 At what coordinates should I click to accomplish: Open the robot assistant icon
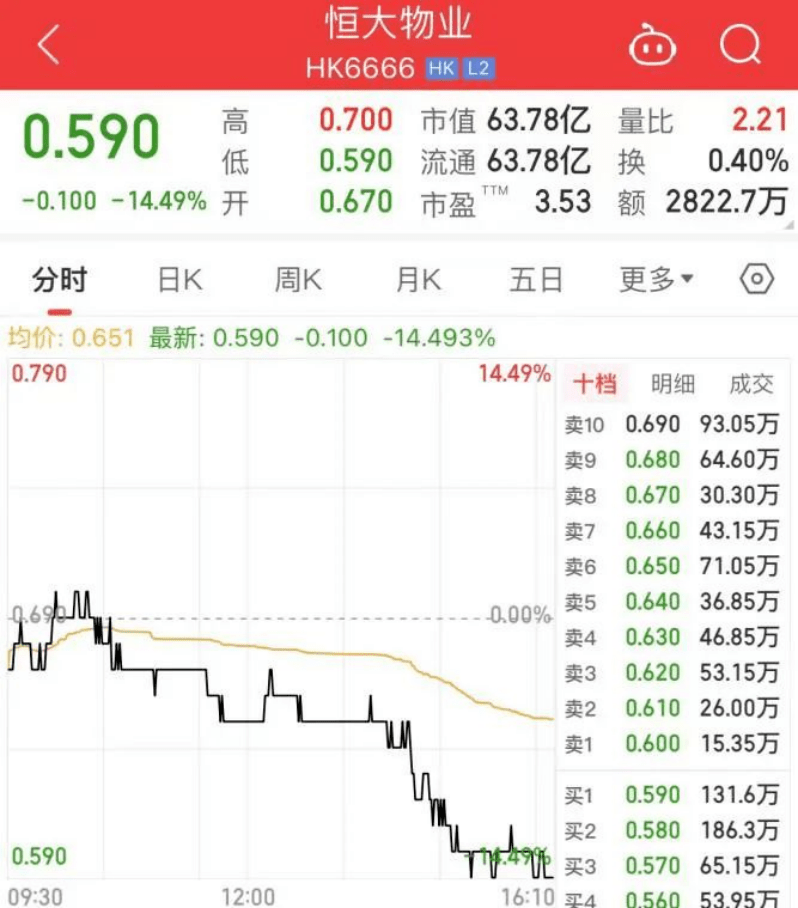[x=652, y=46]
